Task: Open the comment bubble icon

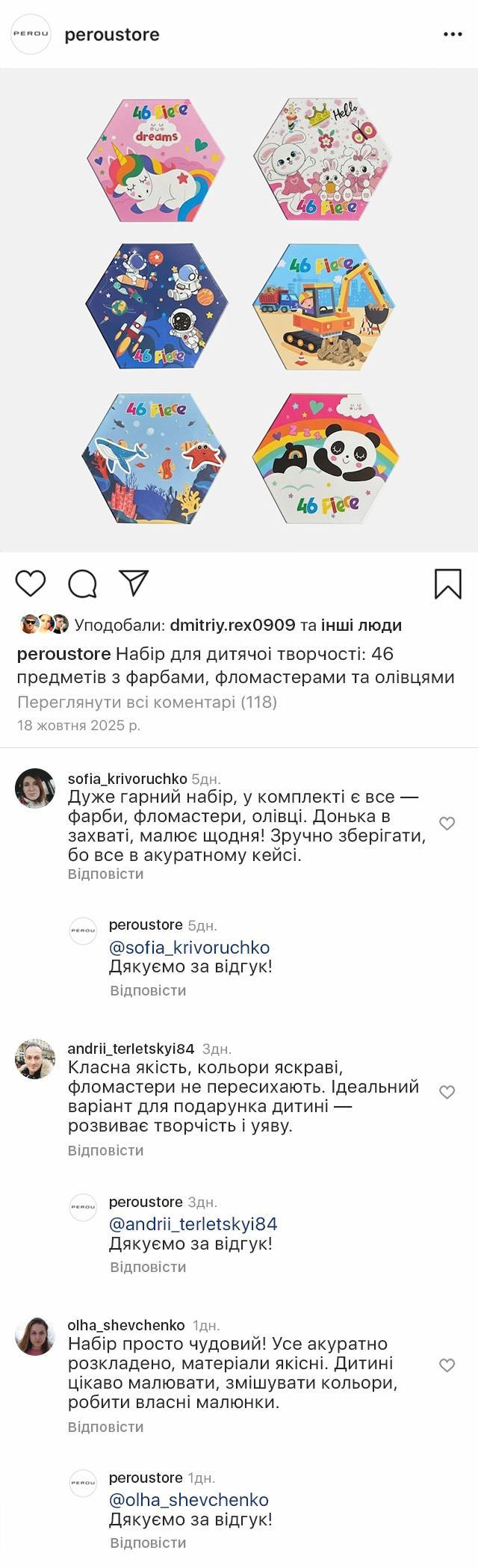Action: tap(82, 584)
